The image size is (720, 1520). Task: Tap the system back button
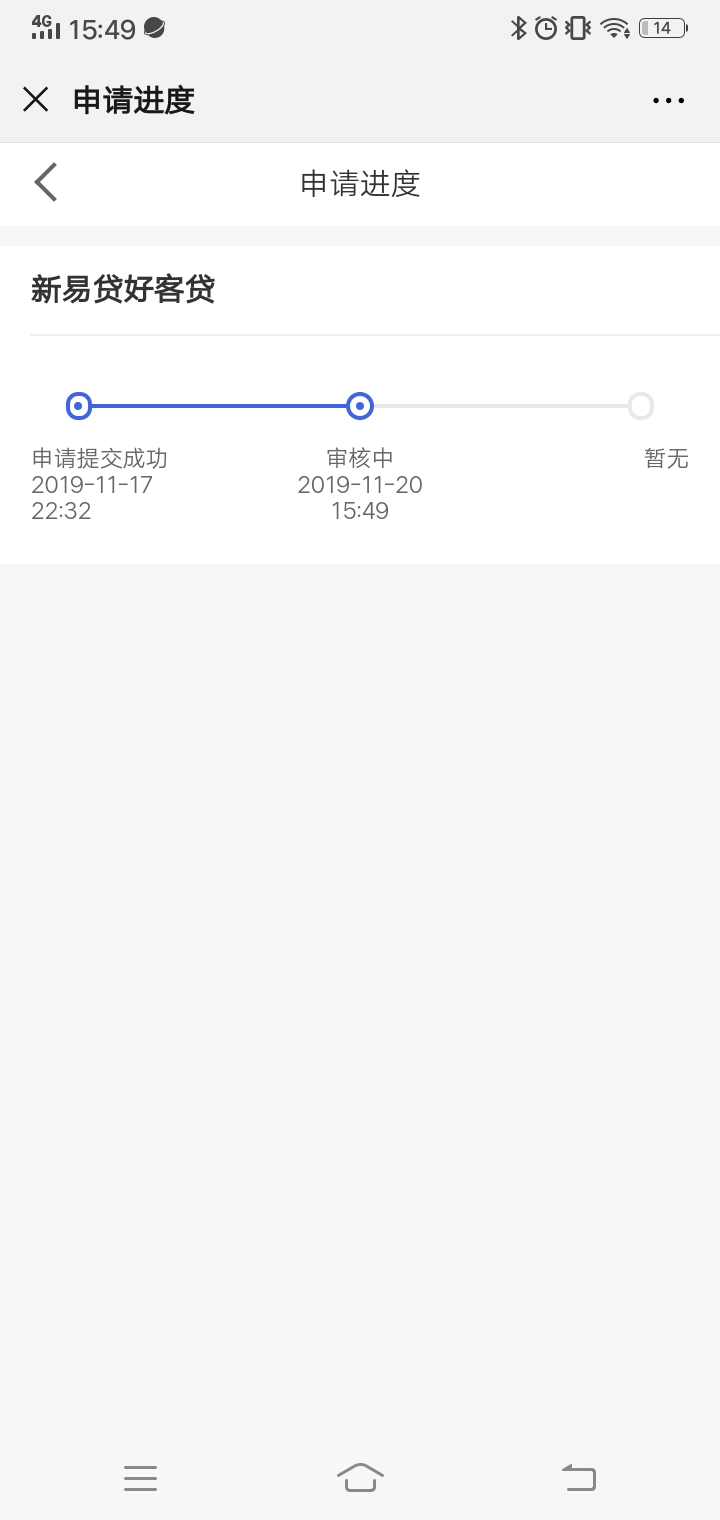[579, 1477]
